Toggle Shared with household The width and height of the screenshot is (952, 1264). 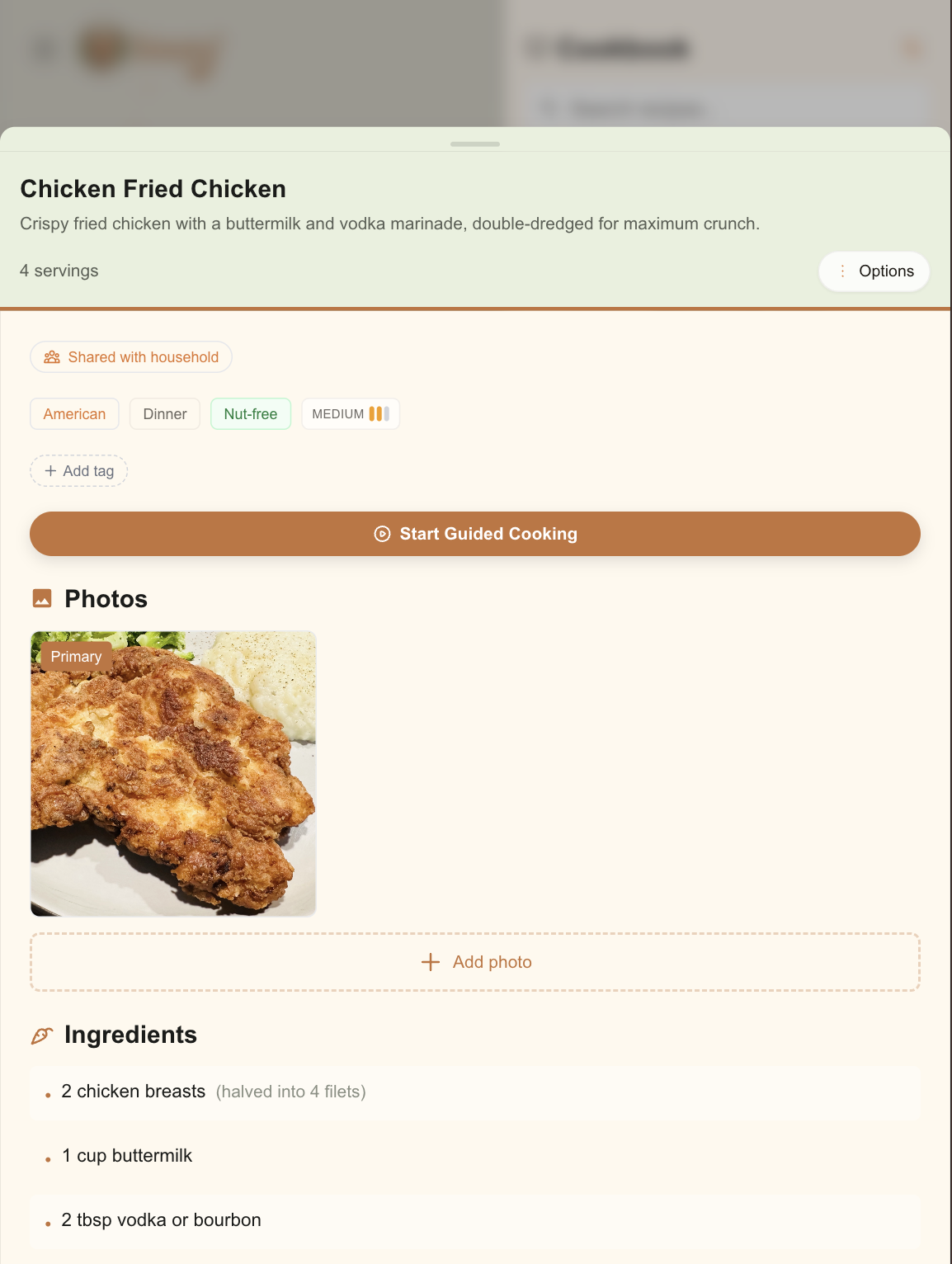coord(130,356)
